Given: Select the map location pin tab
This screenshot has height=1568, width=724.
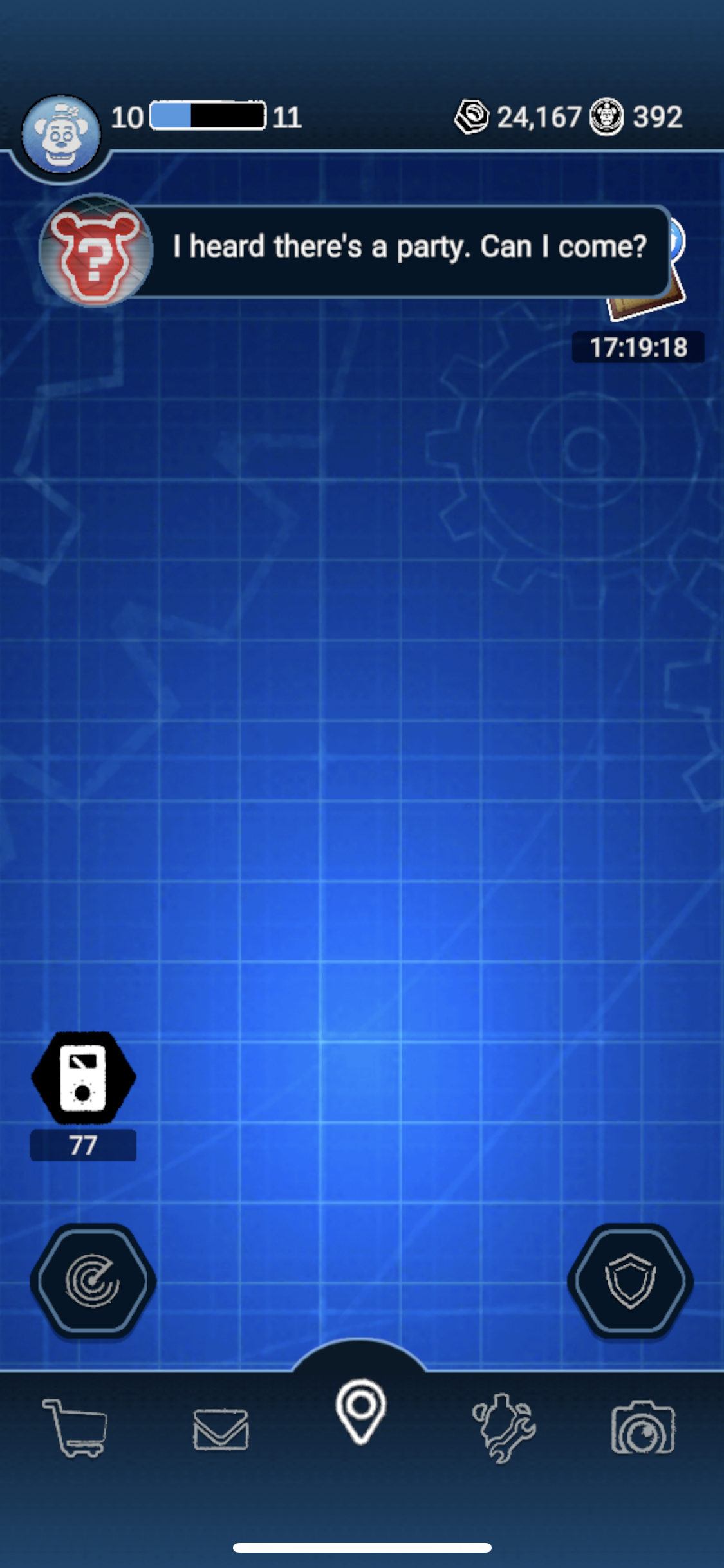Looking at the screenshot, I should tap(360, 1411).
